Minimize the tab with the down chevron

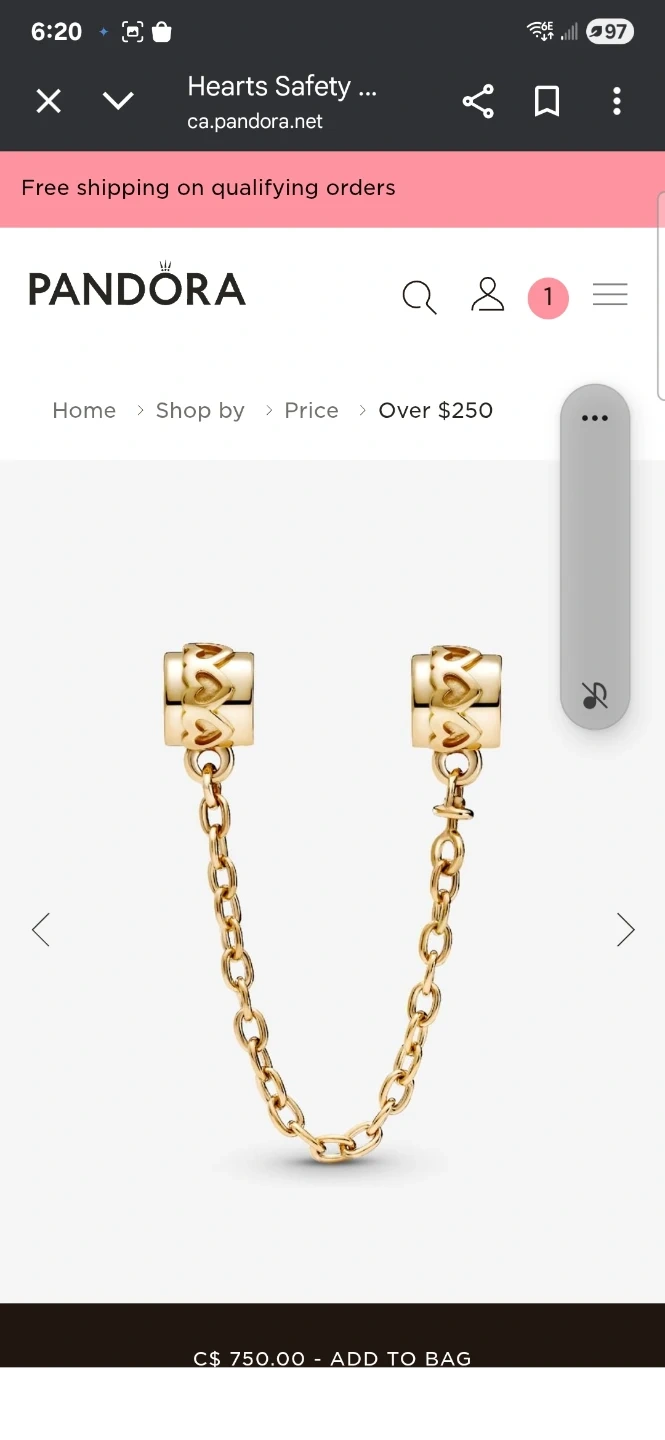[x=118, y=101]
